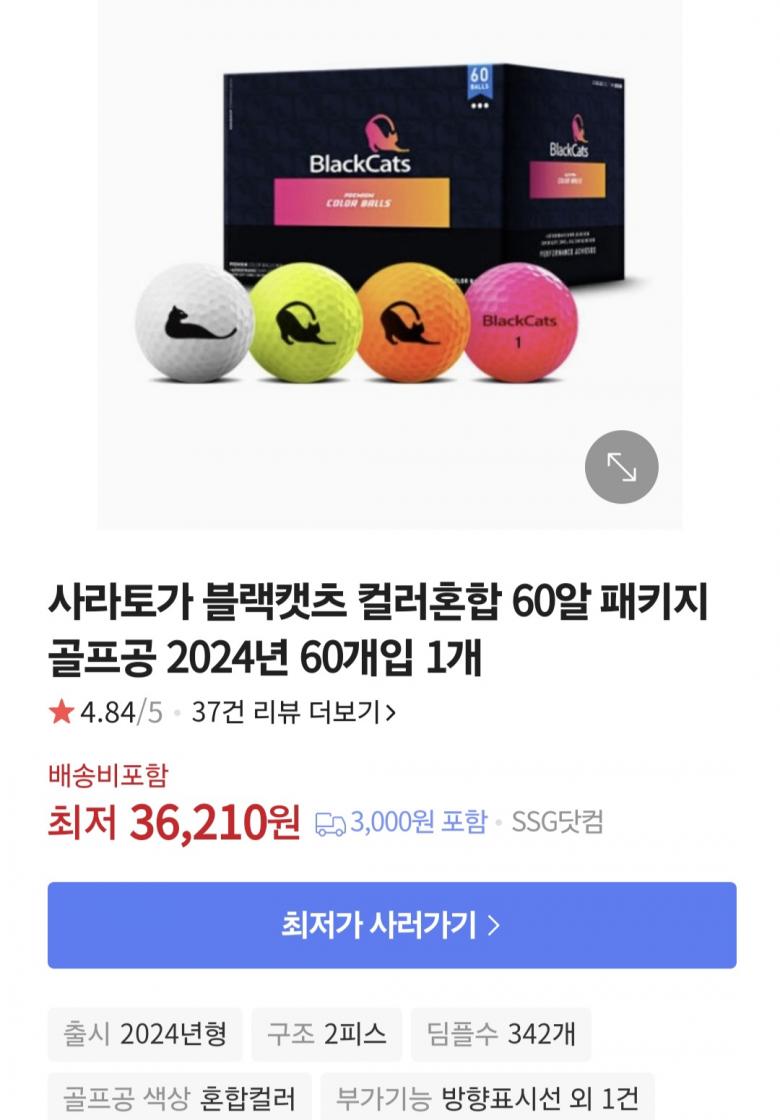Image resolution: width=780 pixels, height=1120 pixels.
Task: Select the 출시 2024년형 chip
Action: tap(145, 1034)
